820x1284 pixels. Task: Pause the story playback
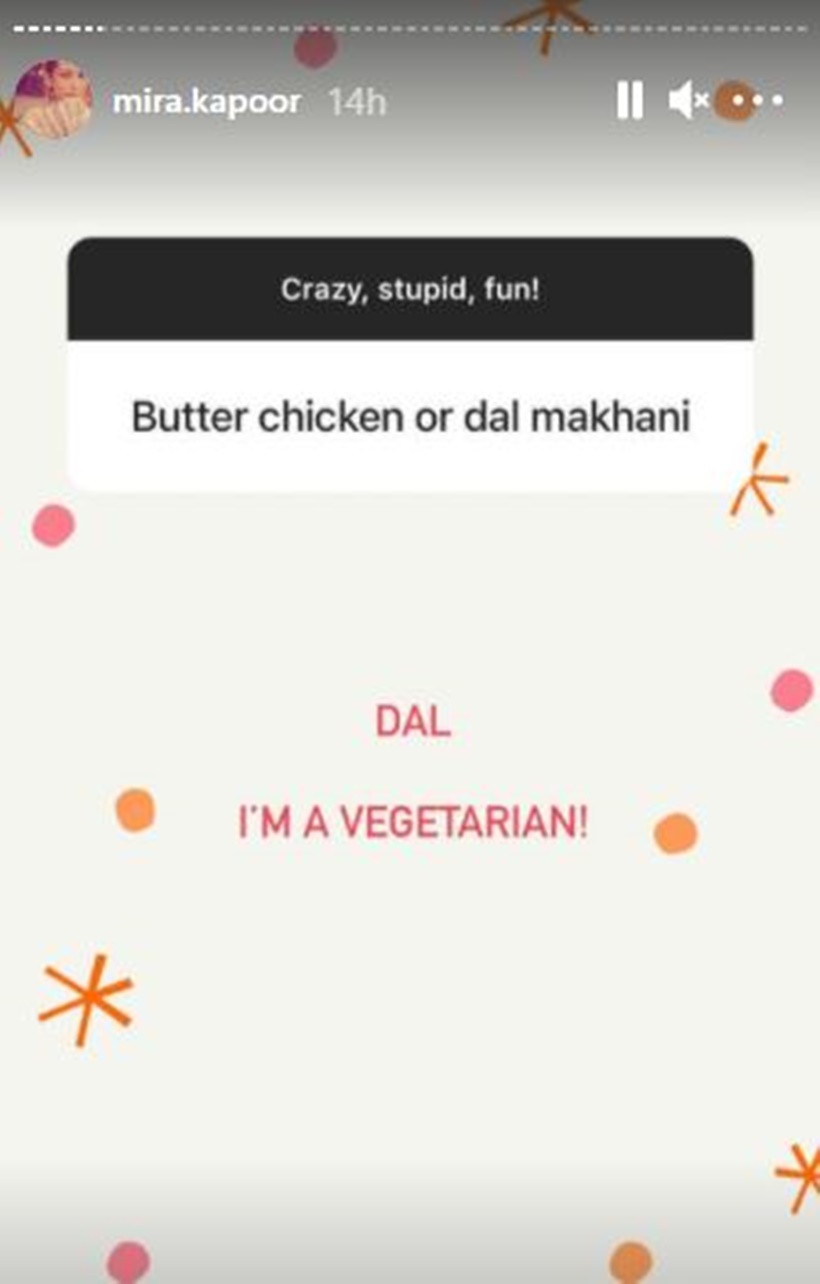629,101
